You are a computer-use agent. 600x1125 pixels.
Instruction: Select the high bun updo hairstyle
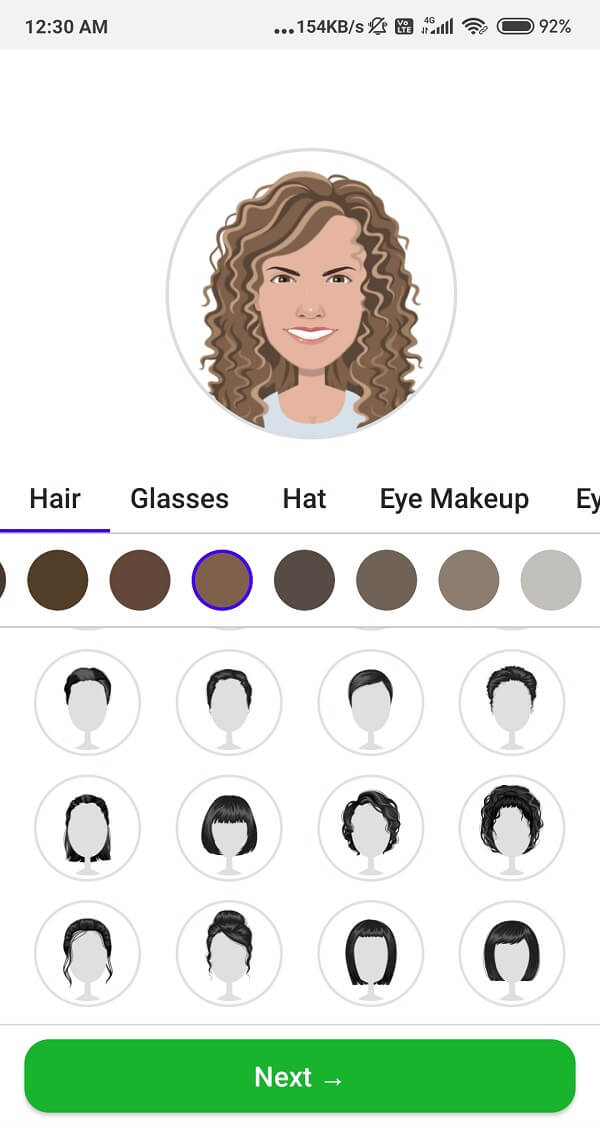[229, 953]
